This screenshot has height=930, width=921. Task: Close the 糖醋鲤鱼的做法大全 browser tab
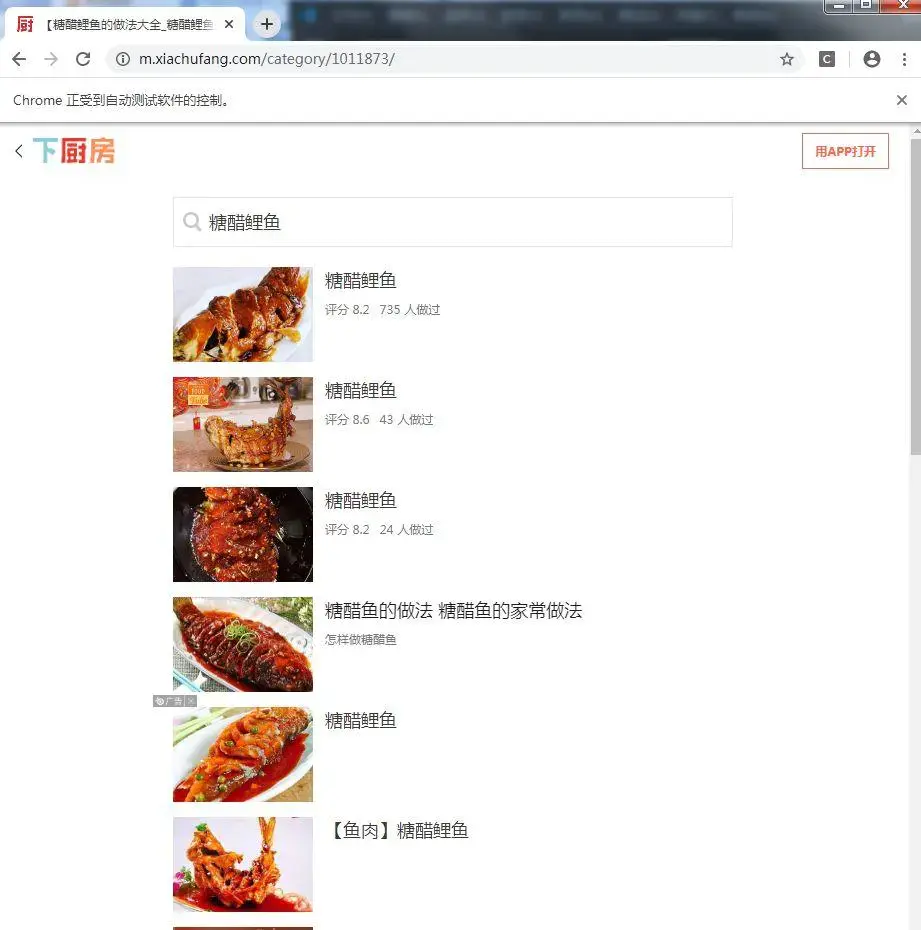[x=230, y=24]
